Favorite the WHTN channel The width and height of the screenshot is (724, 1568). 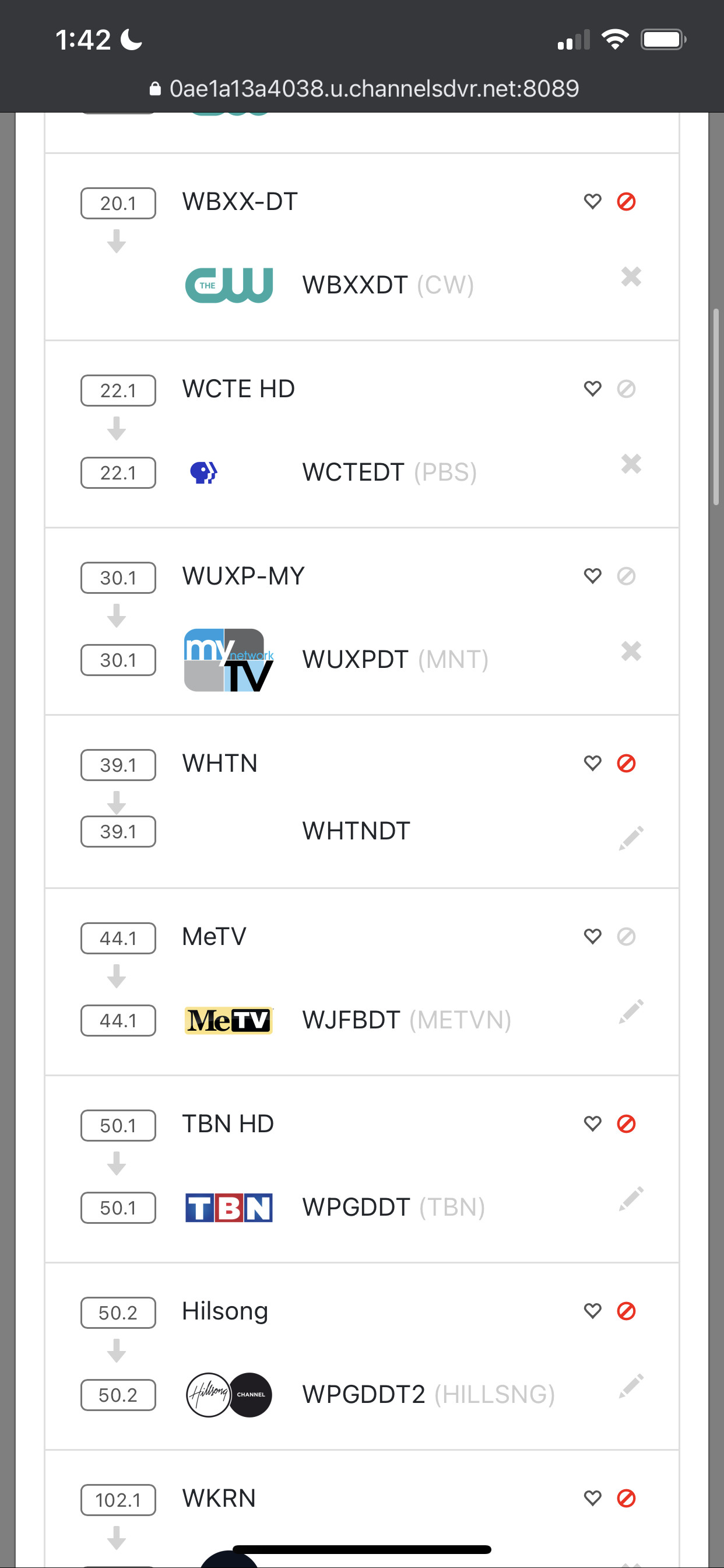pos(592,764)
